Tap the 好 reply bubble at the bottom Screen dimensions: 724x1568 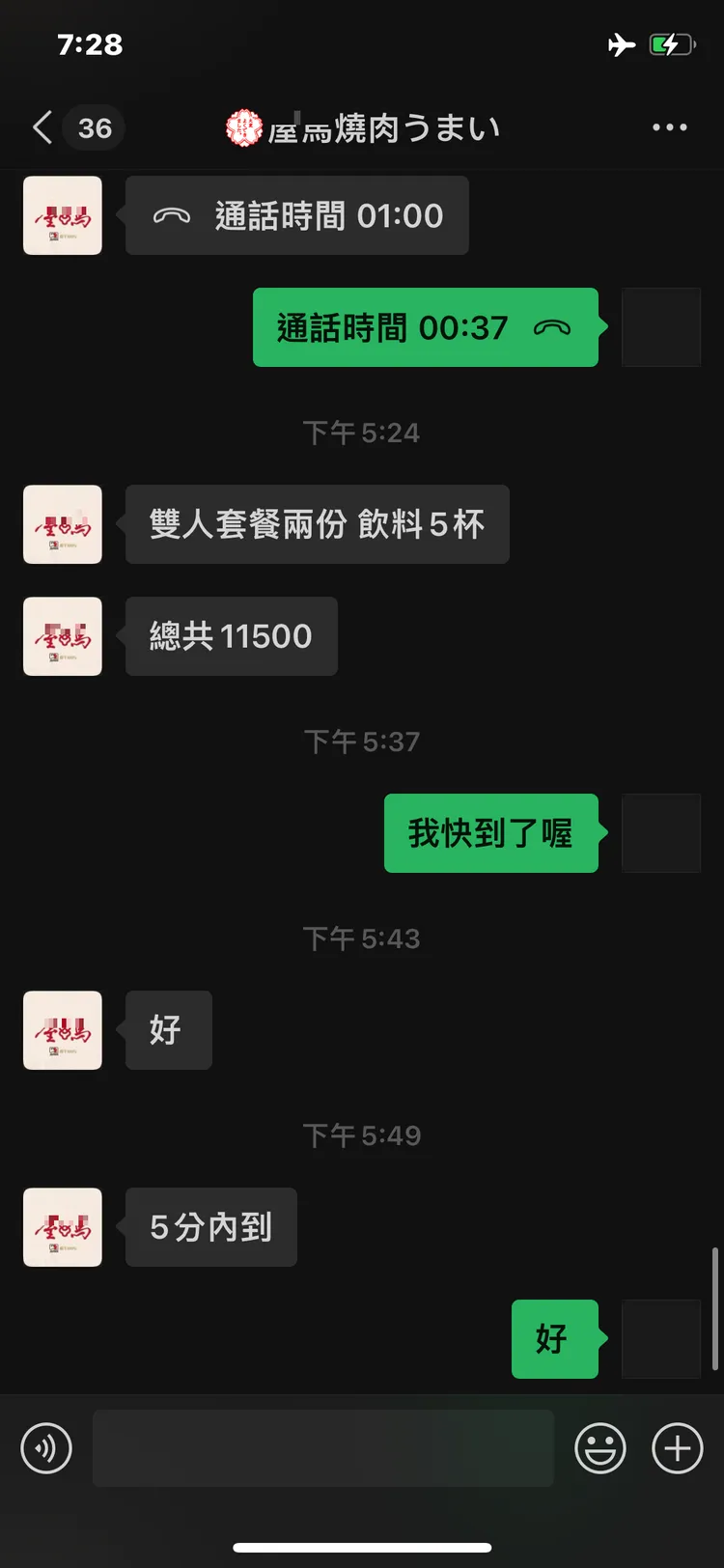pos(554,1340)
